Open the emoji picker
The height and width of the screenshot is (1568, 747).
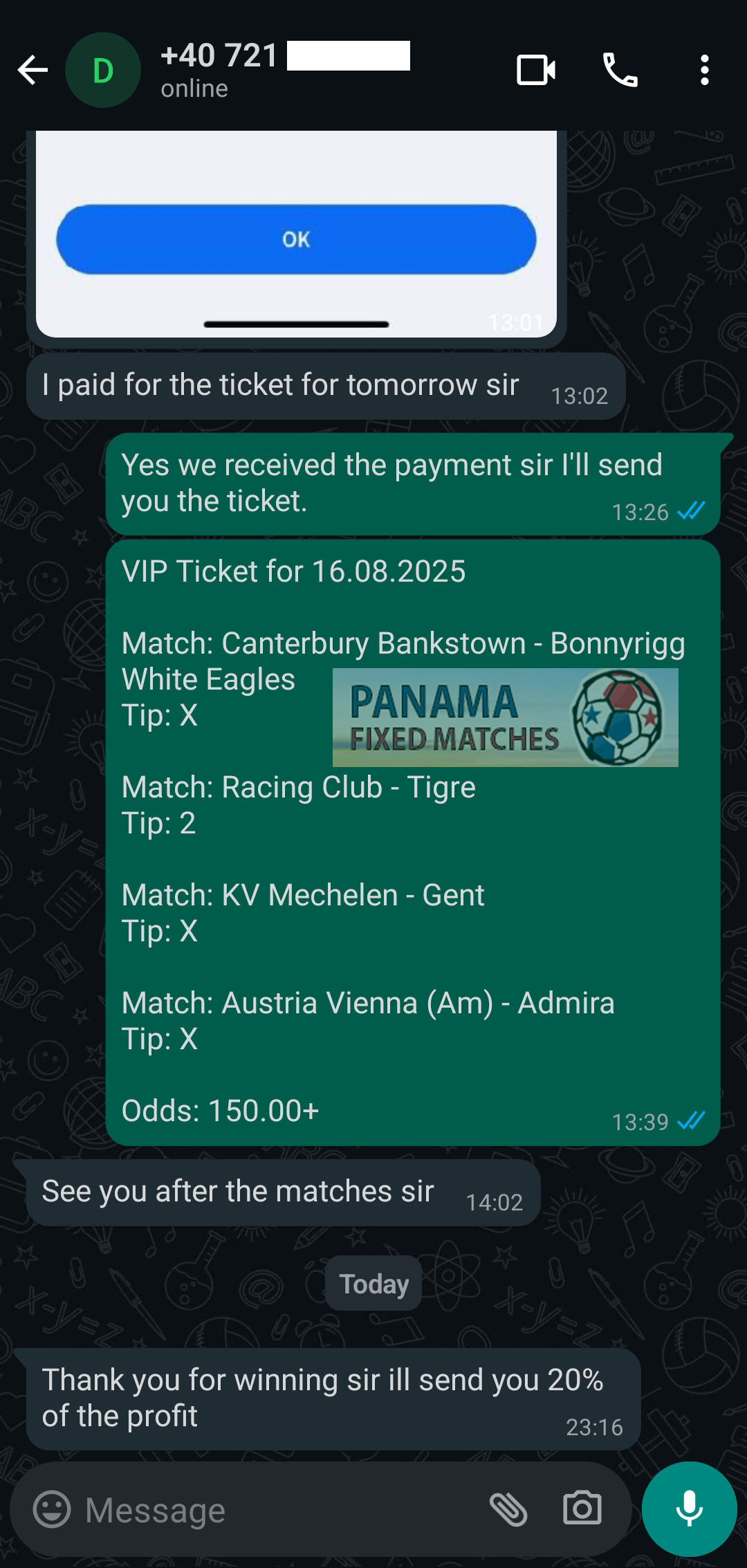pyautogui.click(x=52, y=1509)
